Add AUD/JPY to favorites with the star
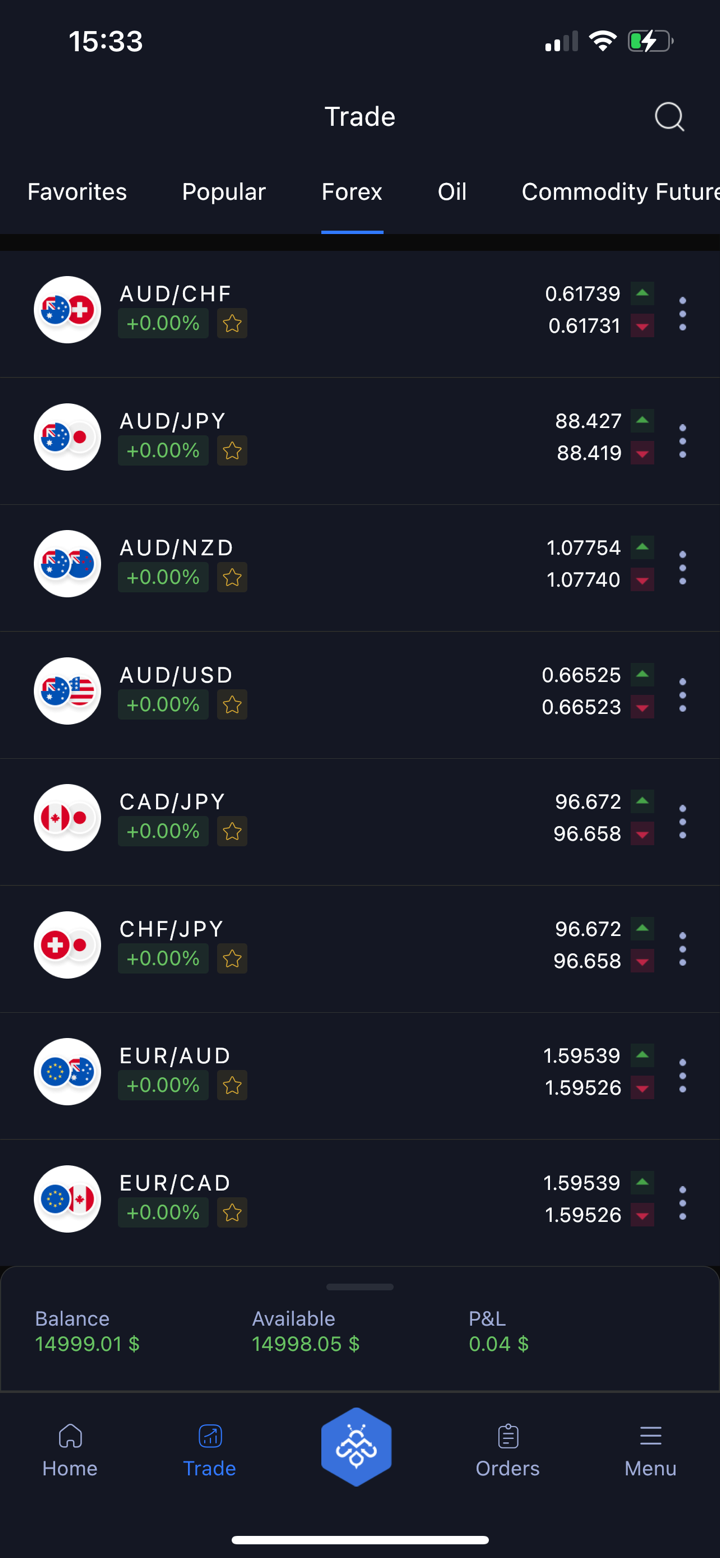Screen dimensions: 720x1558 232,451
